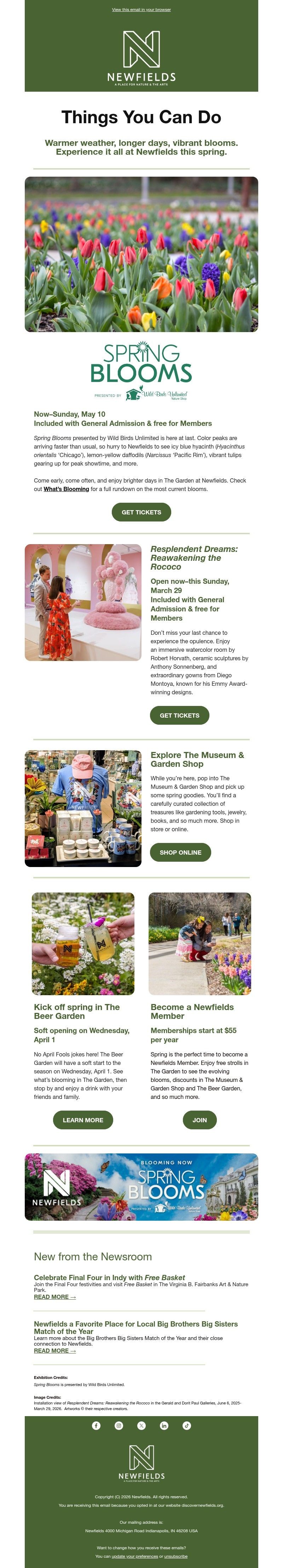Unsubscribe from these emails
283x1568 pixels.
(x=176, y=1556)
